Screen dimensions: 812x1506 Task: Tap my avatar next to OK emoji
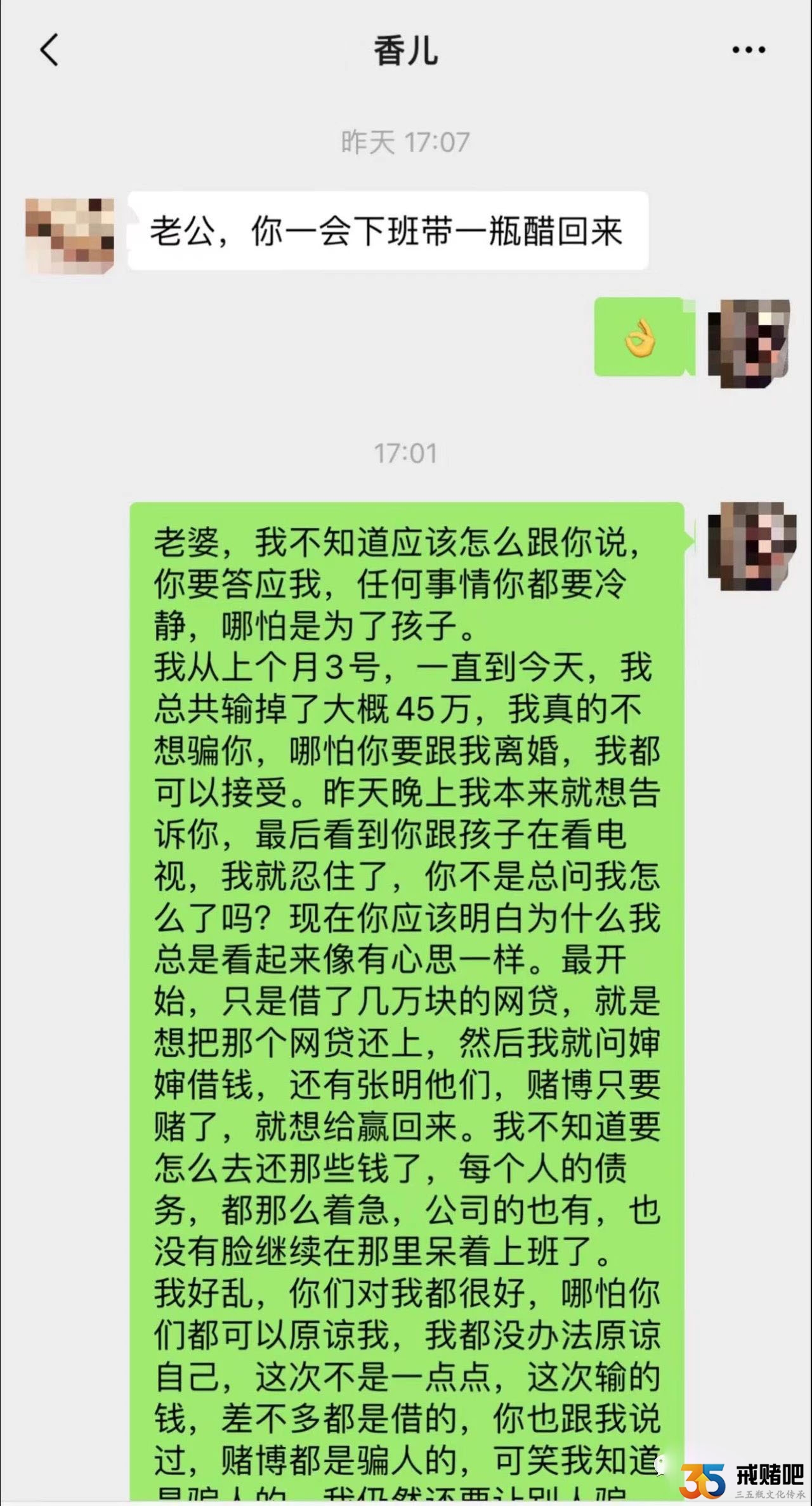pyautogui.click(x=750, y=342)
